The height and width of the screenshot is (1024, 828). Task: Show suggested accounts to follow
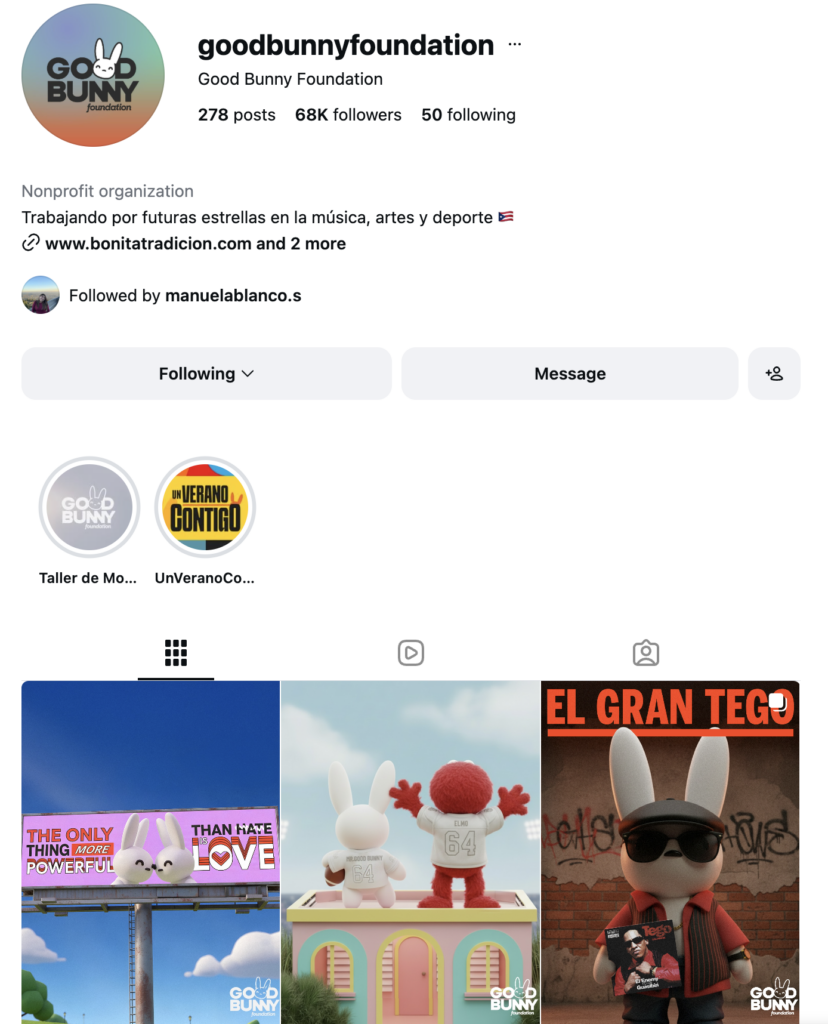[x=774, y=374]
